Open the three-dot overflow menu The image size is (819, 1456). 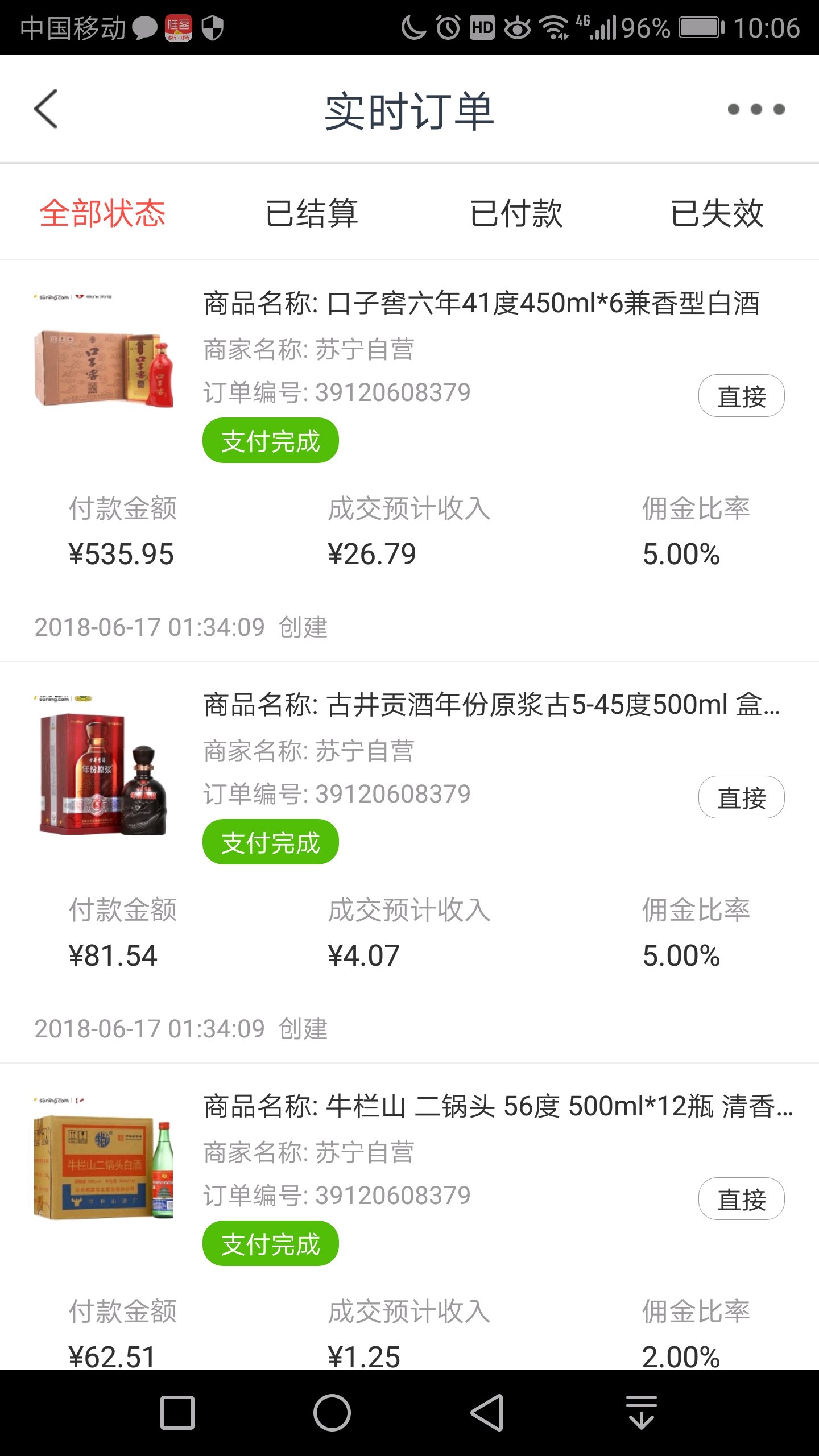(756, 109)
